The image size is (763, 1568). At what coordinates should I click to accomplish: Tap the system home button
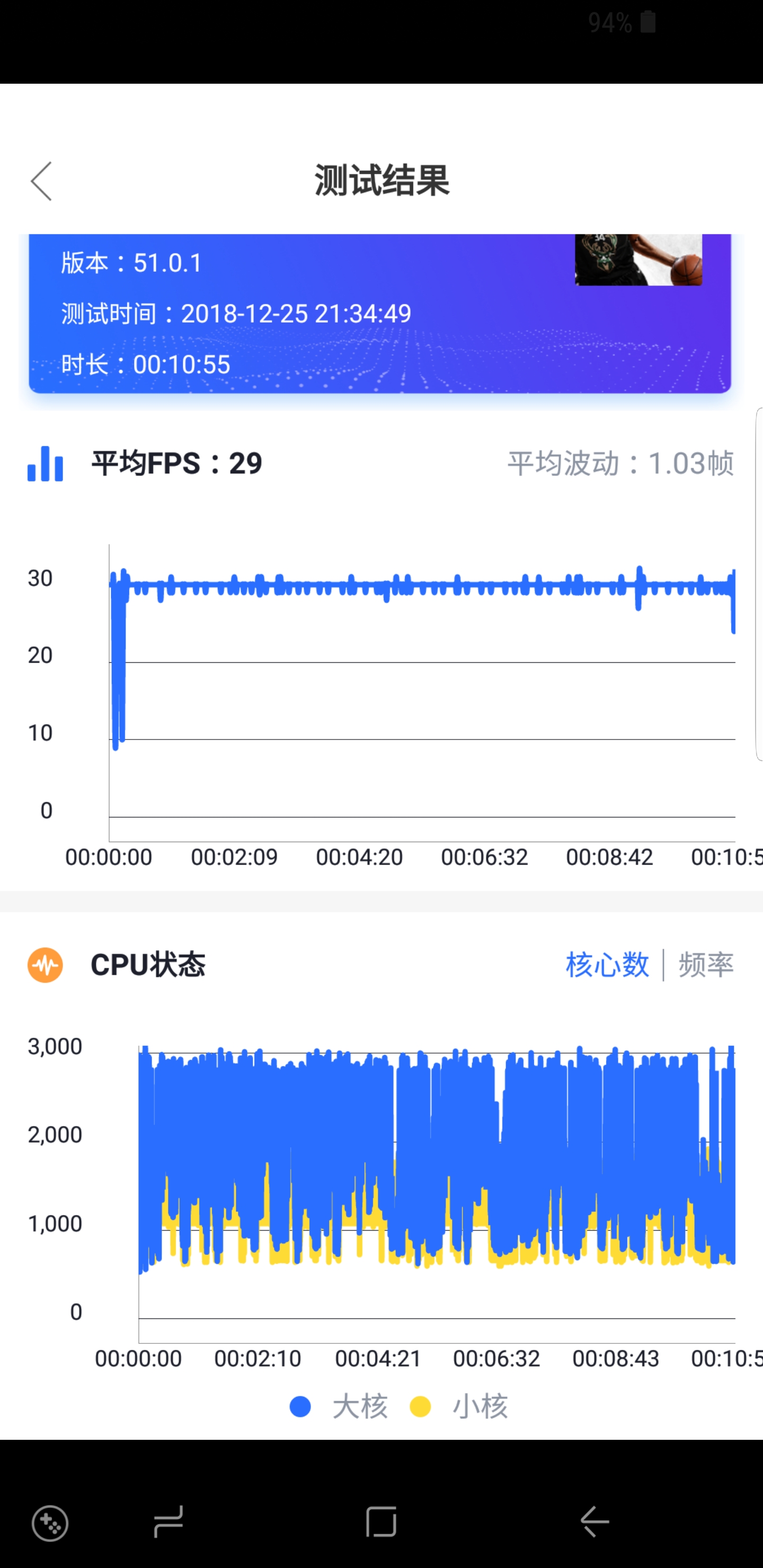381,1522
